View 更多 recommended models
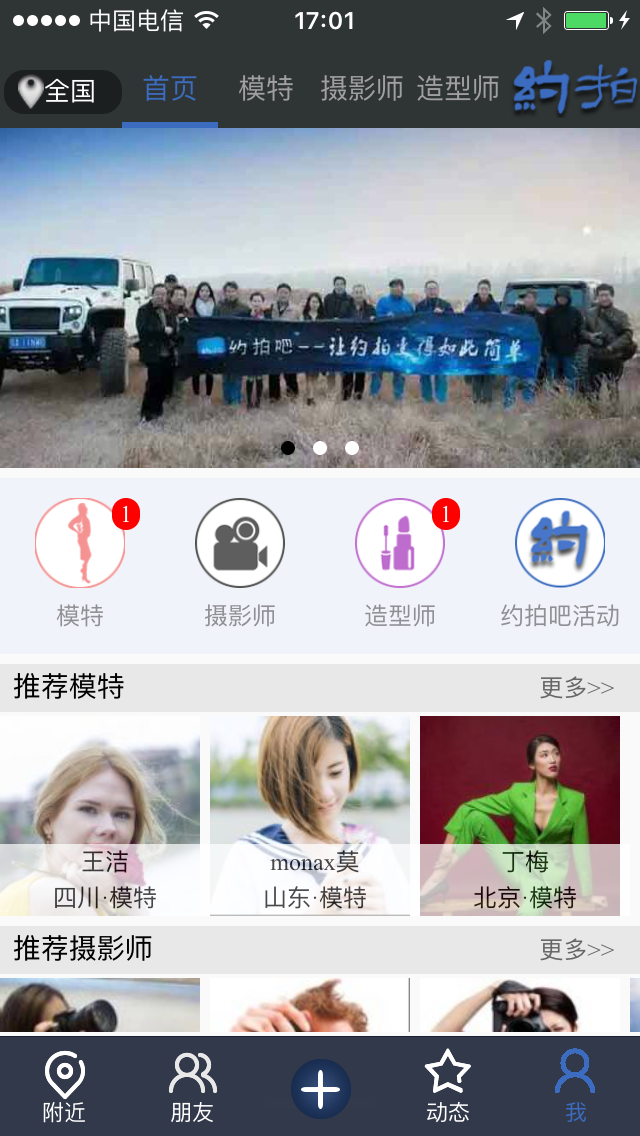This screenshot has width=640, height=1136. 577,688
